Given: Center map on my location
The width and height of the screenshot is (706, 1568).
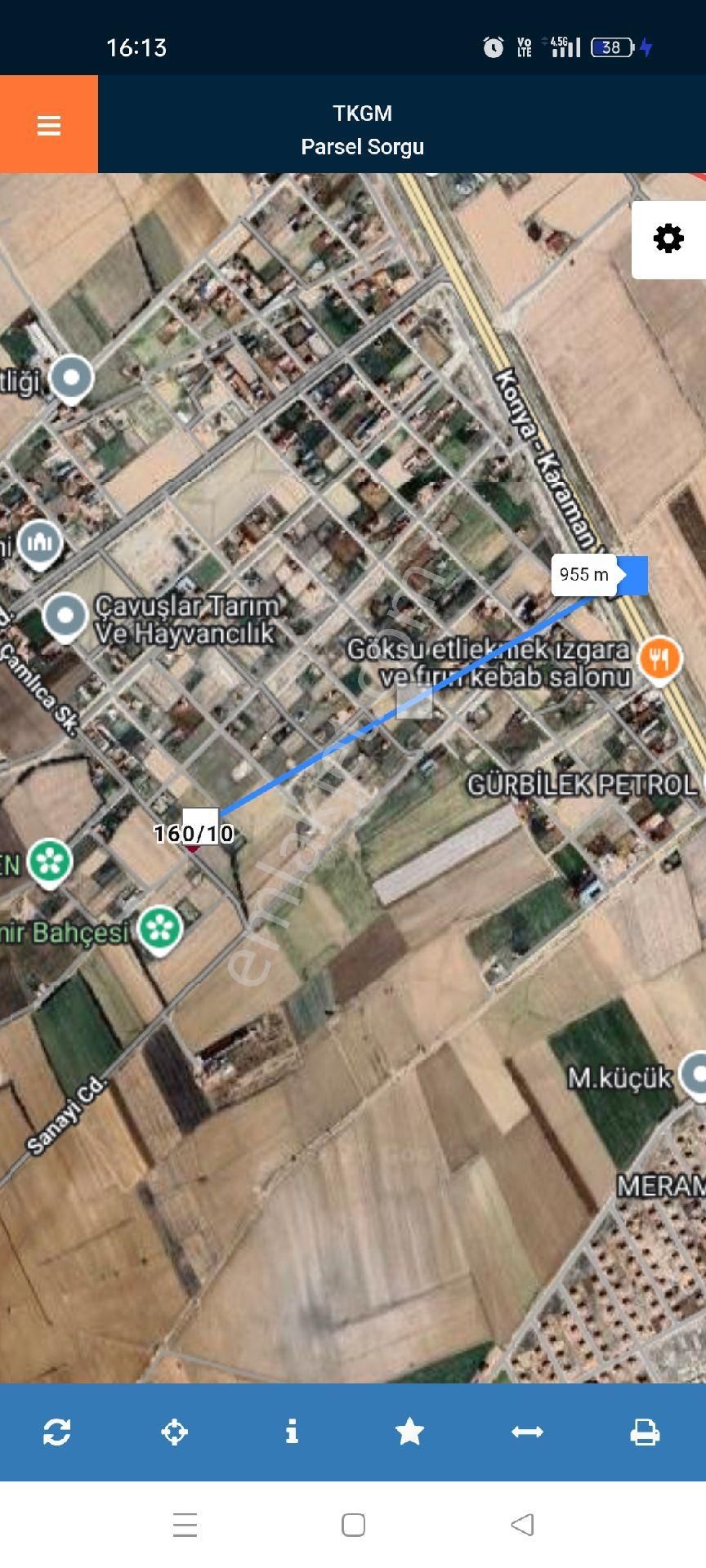Looking at the screenshot, I should pos(174,1432).
